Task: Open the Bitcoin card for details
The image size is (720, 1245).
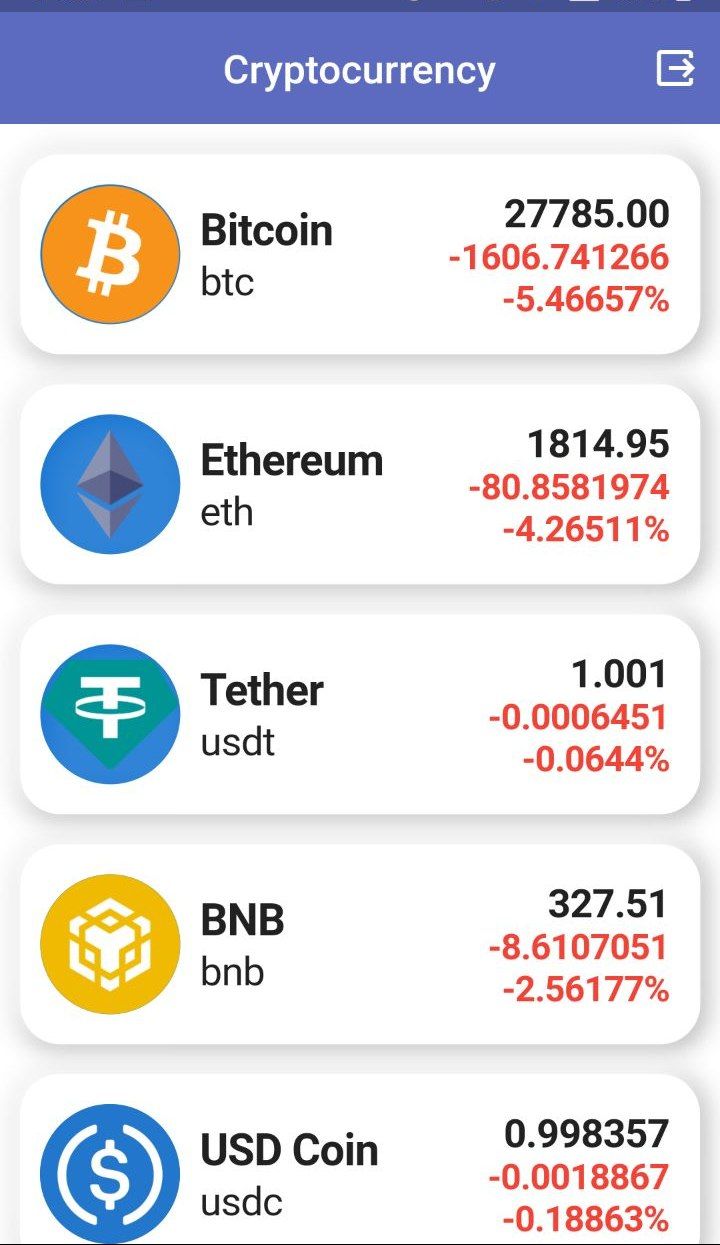Action: (x=360, y=252)
